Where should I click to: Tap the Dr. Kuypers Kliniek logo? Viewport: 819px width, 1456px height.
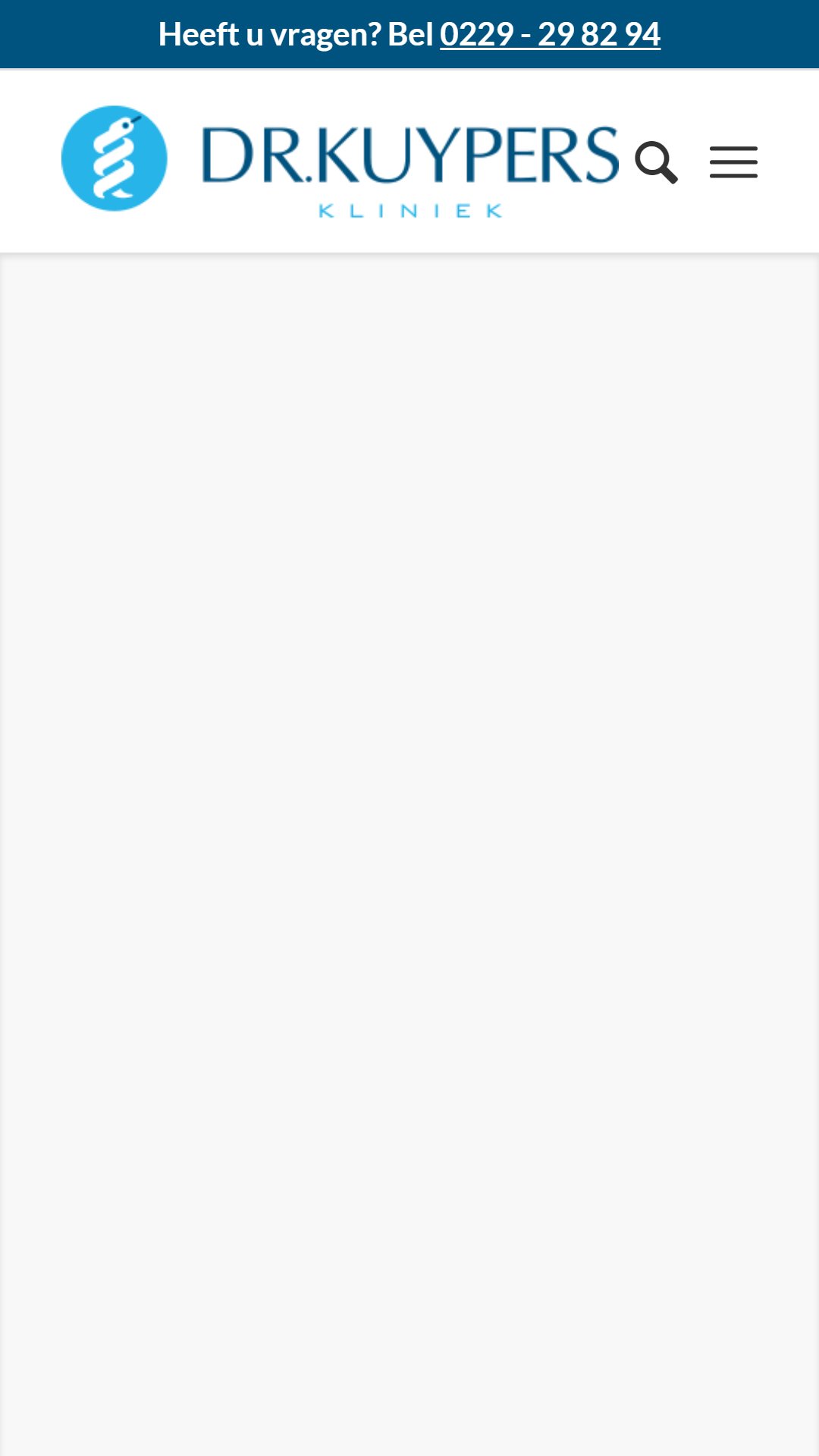pyautogui.click(x=340, y=161)
